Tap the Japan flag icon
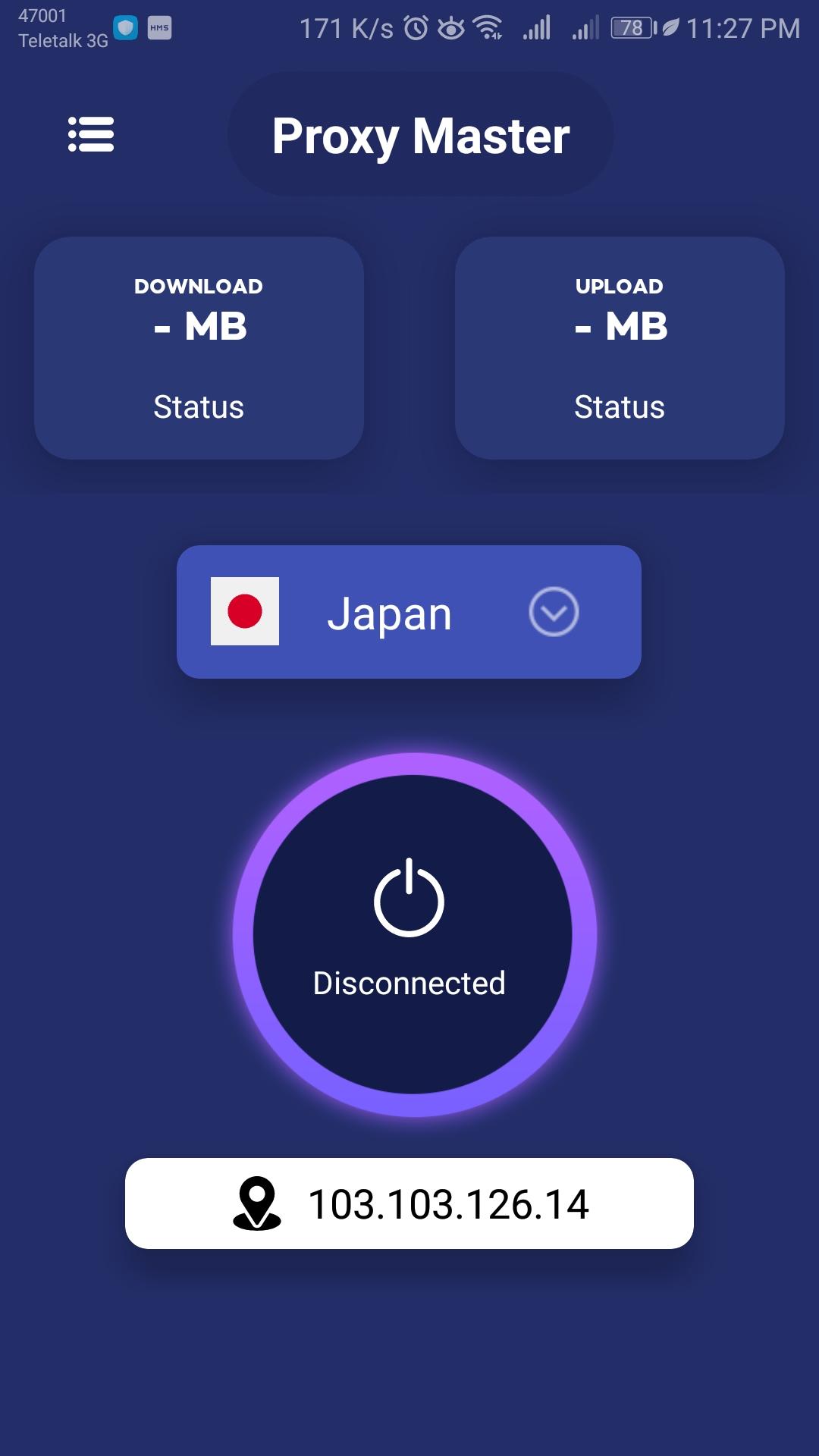The height and width of the screenshot is (1456, 819). click(x=245, y=613)
